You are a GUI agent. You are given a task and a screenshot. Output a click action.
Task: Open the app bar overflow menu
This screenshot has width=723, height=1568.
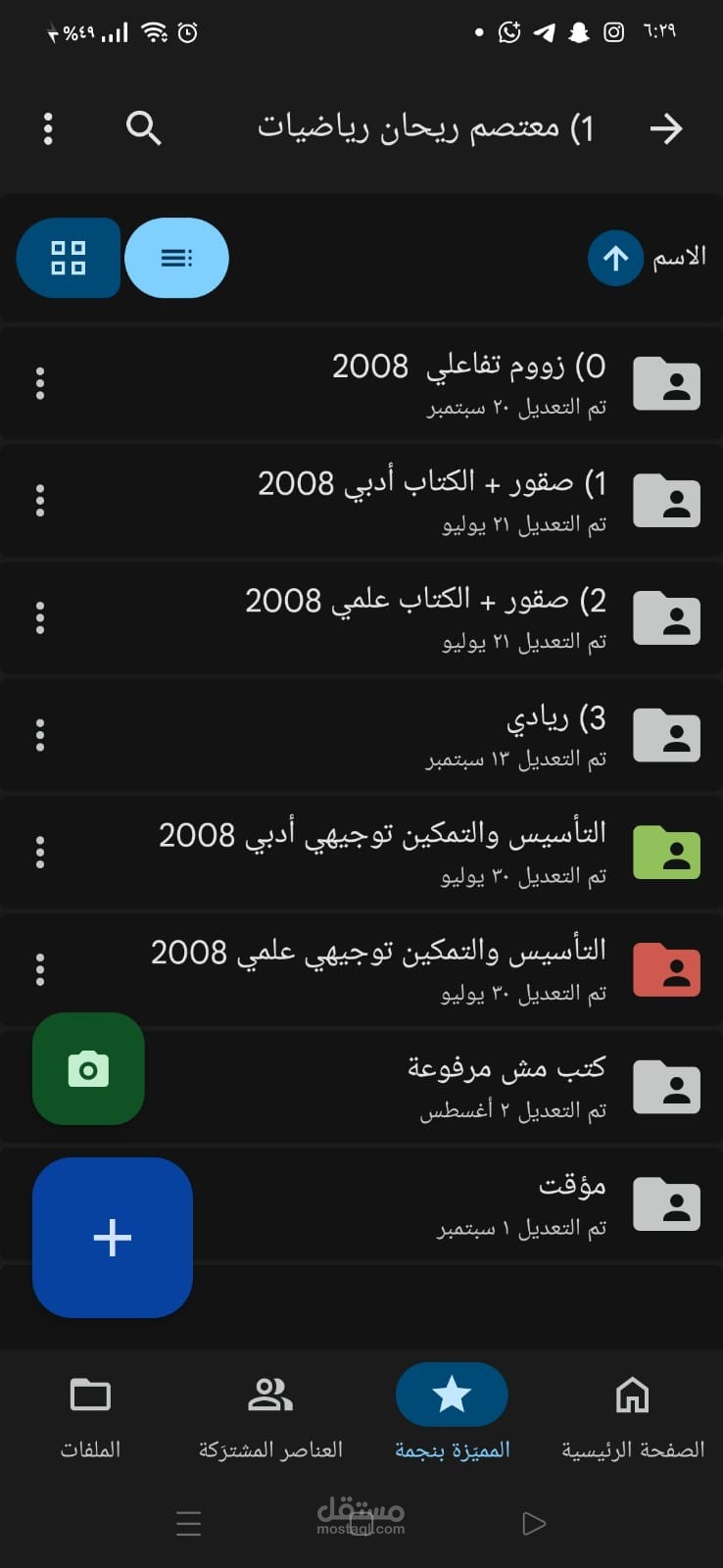click(x=48, y=128)
